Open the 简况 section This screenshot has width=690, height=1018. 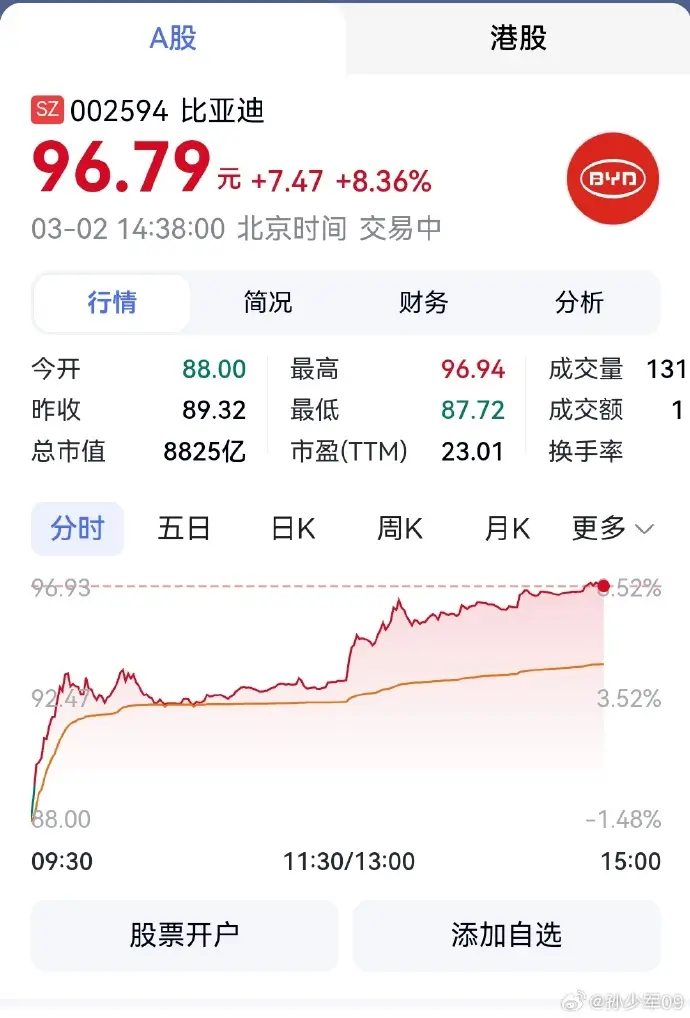tap(268, 302)
